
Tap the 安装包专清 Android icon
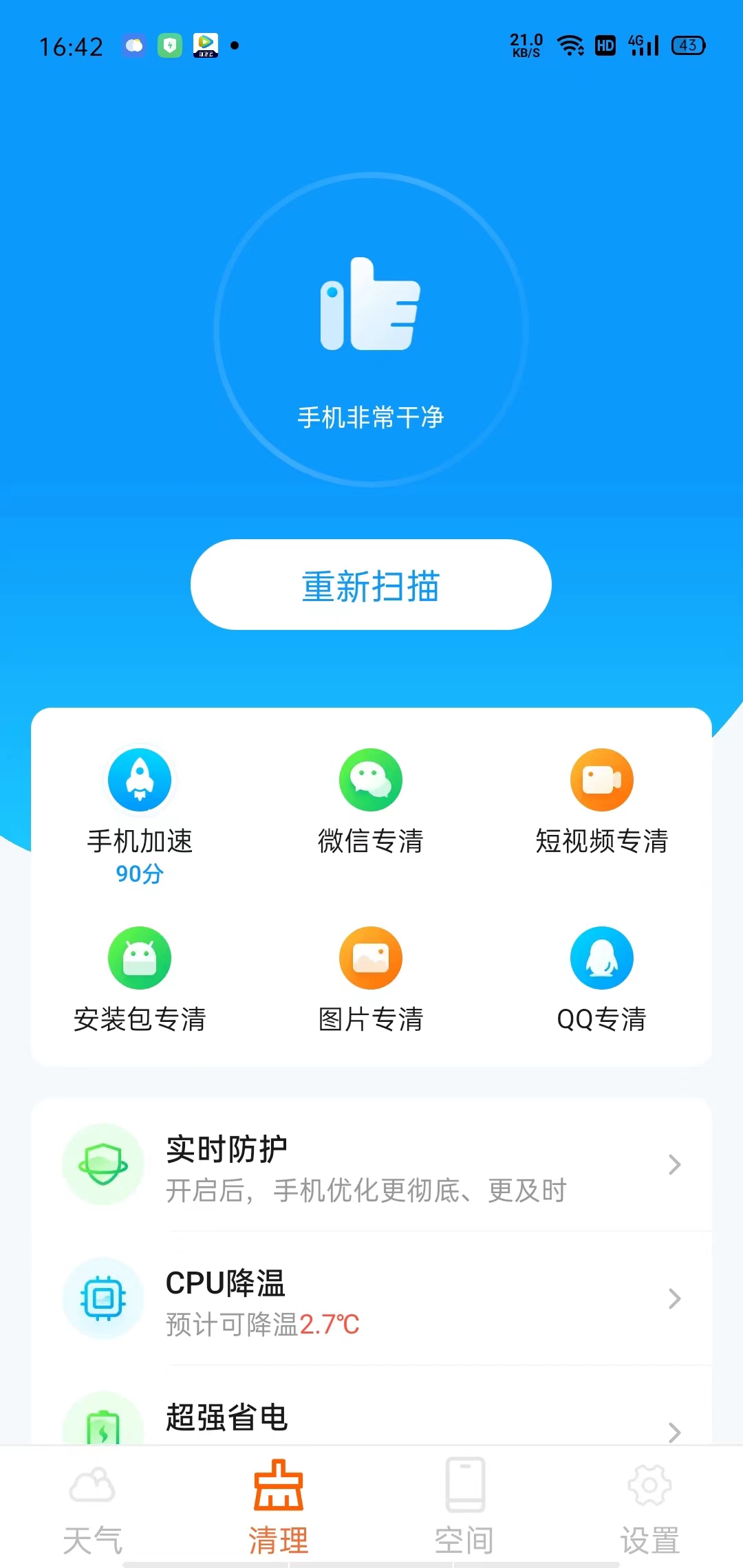(139, 957)
